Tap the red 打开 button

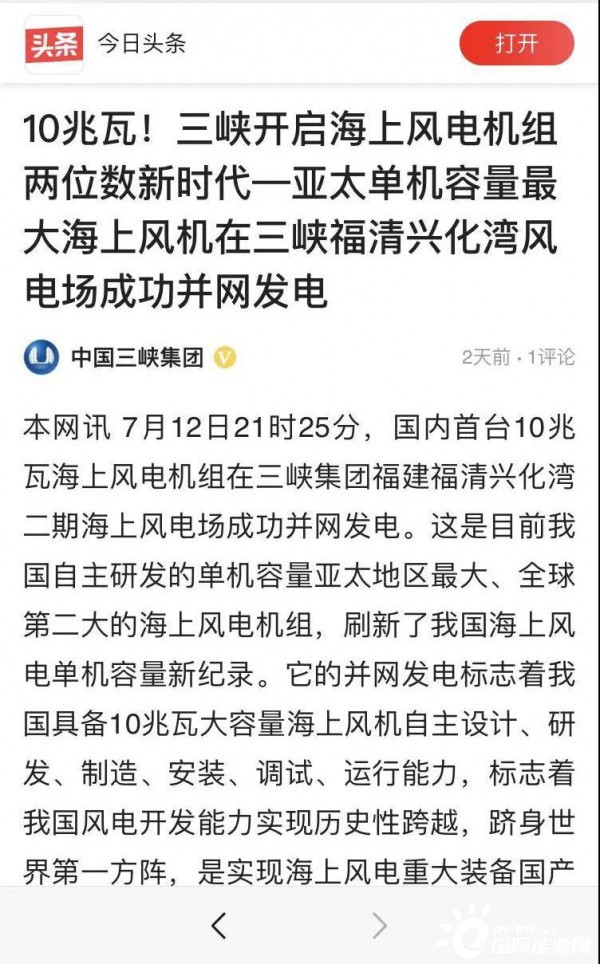point(516,43)
